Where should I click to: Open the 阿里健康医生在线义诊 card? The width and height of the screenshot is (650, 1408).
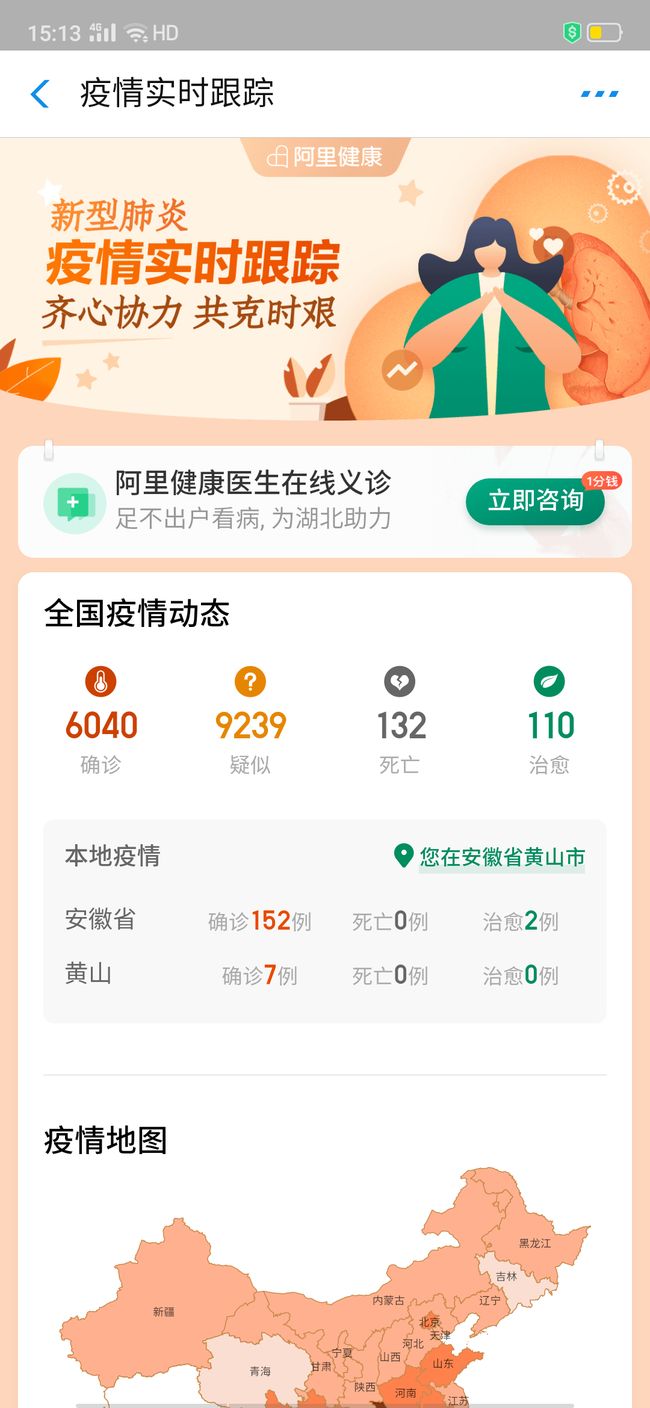tap(325, 501)
